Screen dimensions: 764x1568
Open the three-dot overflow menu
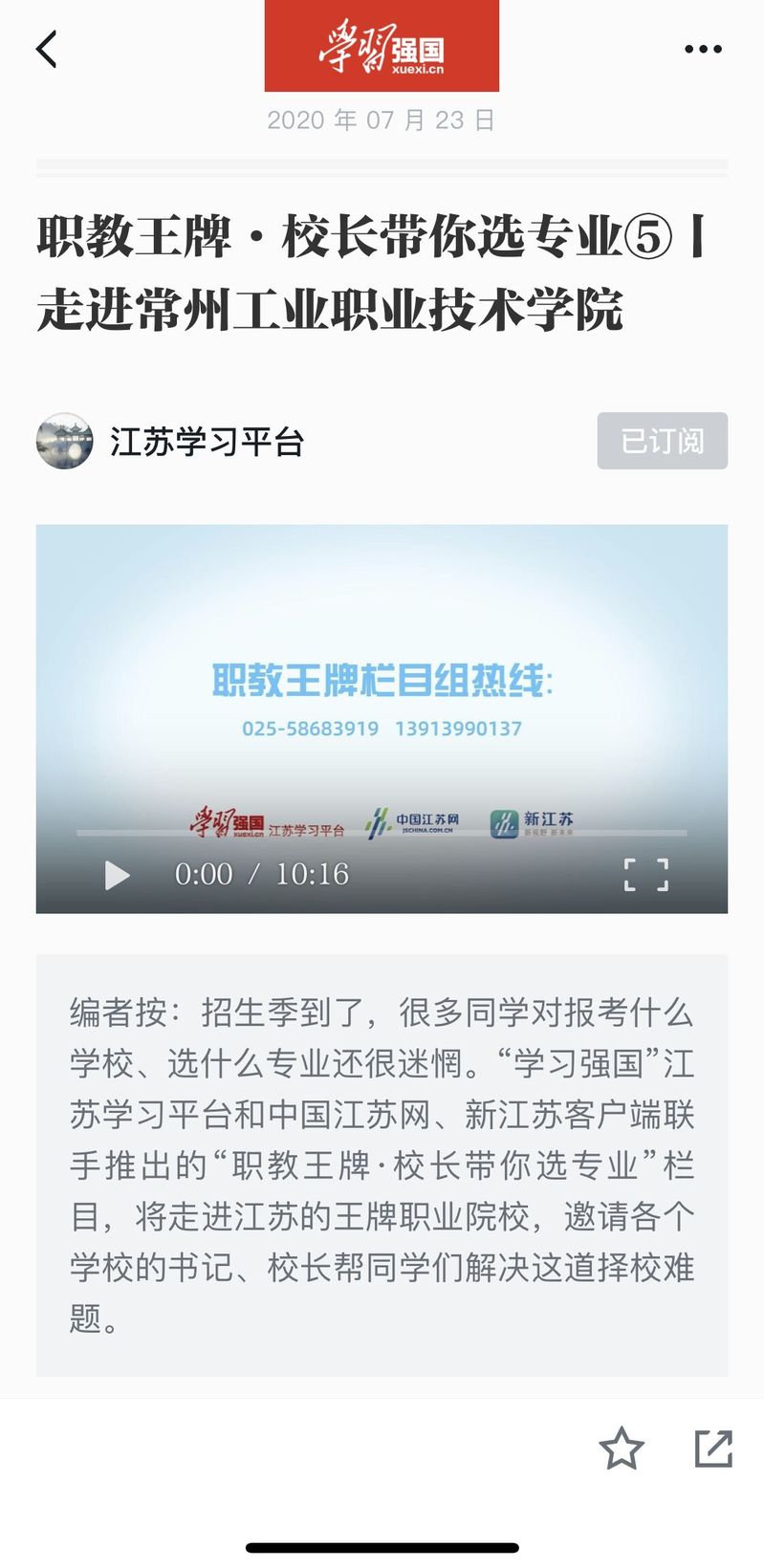point(703,49)
